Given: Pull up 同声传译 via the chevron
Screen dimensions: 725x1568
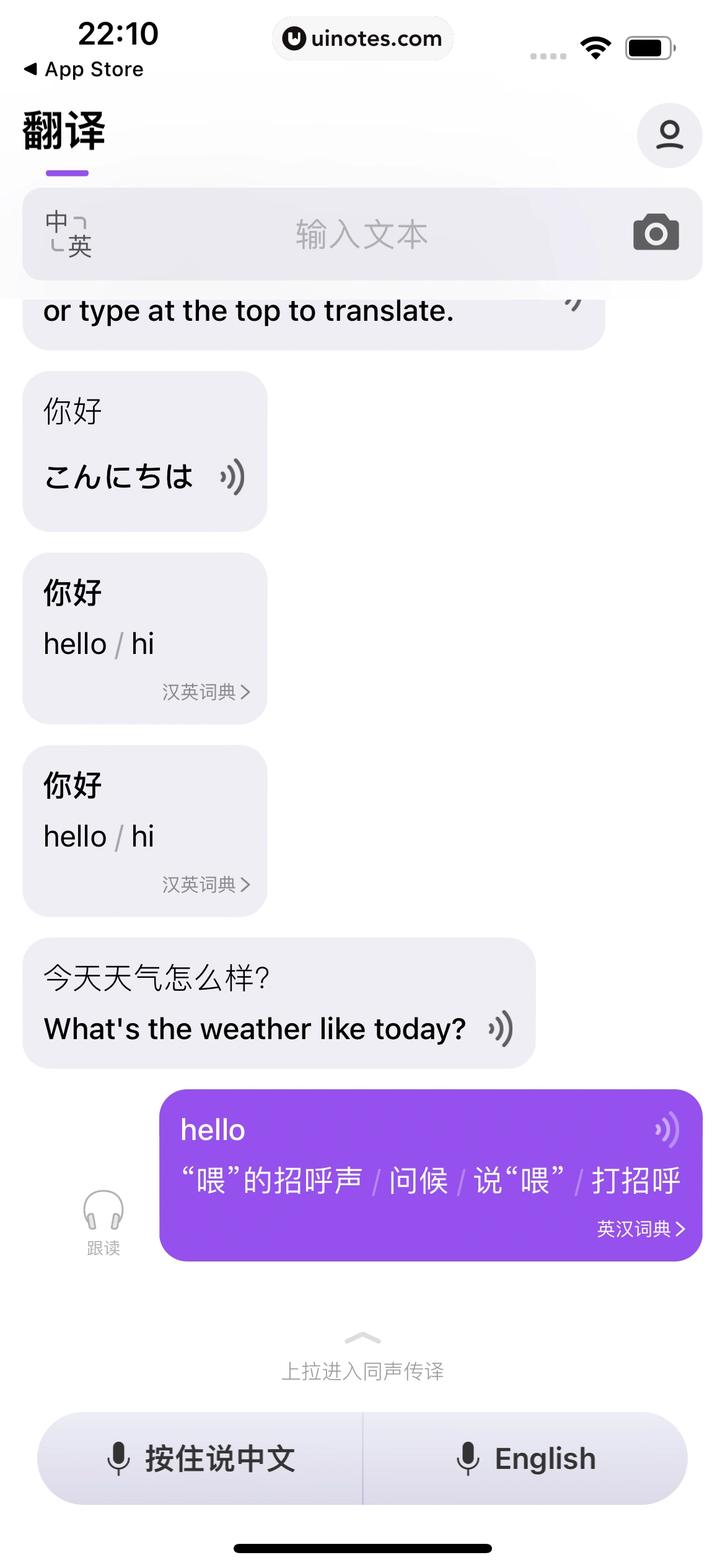Looking at the screenshot, I should click(362, 1338).
